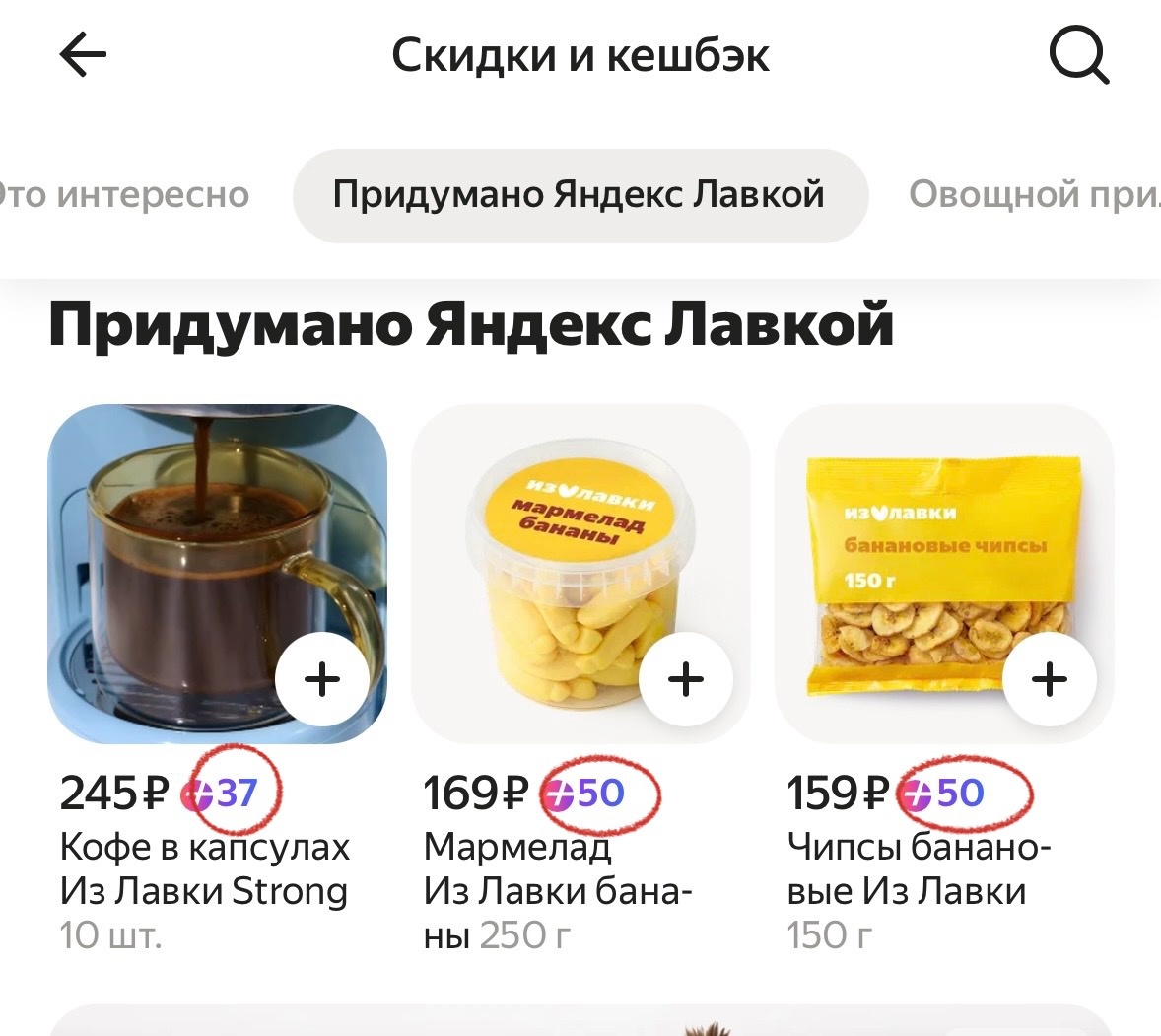Add Кофе в капсулах Strong to cart

click(x=322, y=679)
